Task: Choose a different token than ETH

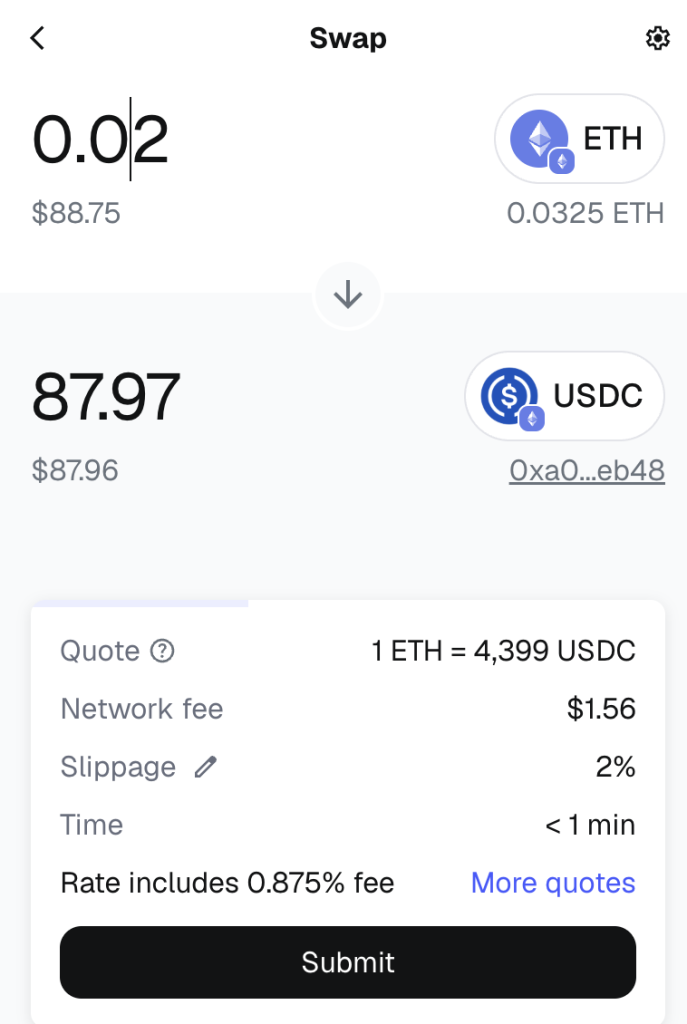Action: click(x=579, y=139)
